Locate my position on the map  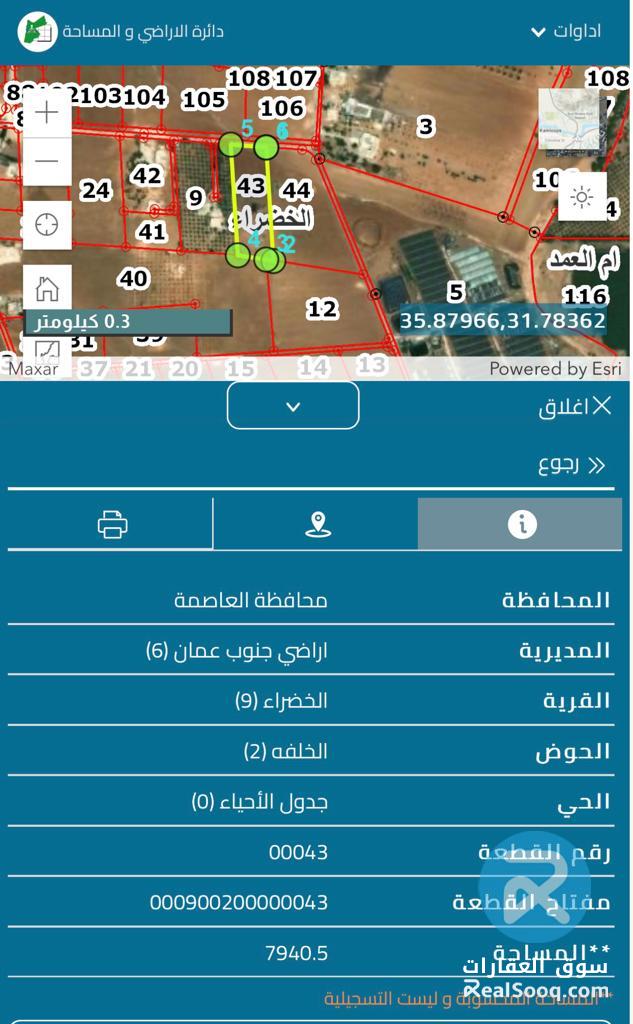click(x=47, y=224)
